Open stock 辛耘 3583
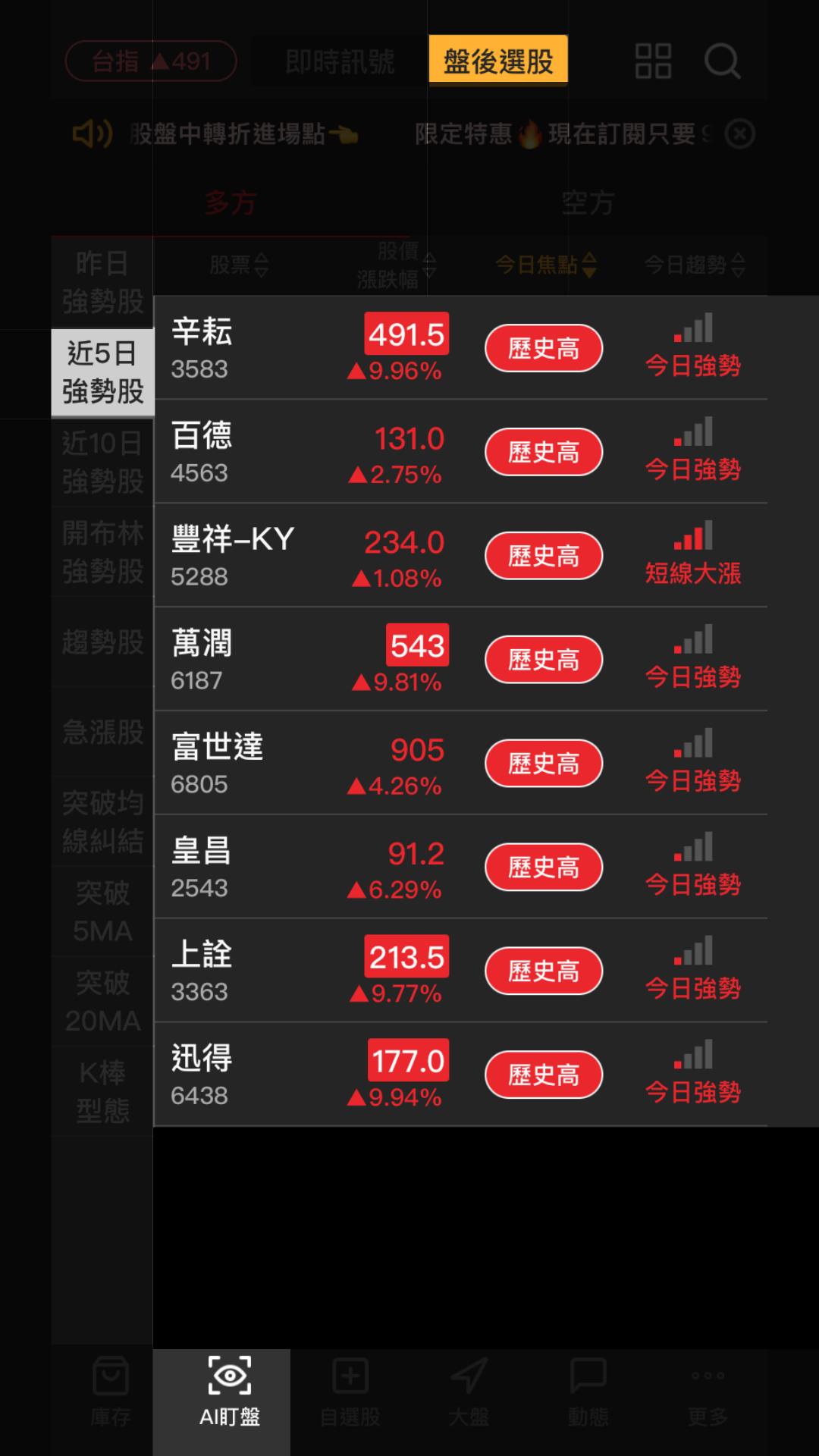 (460, 348)
